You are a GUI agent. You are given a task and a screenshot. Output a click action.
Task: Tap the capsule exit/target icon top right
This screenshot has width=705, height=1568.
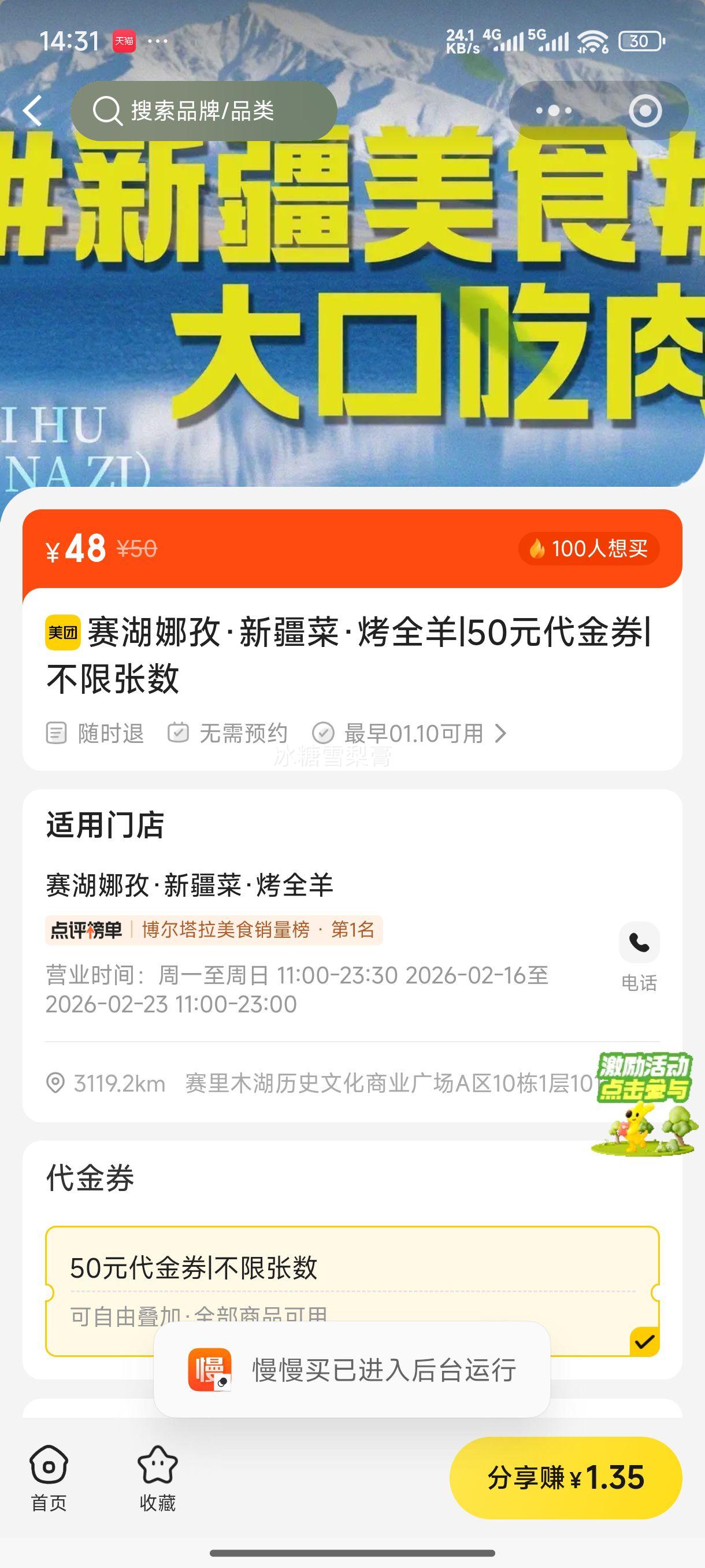click(647, 110)
